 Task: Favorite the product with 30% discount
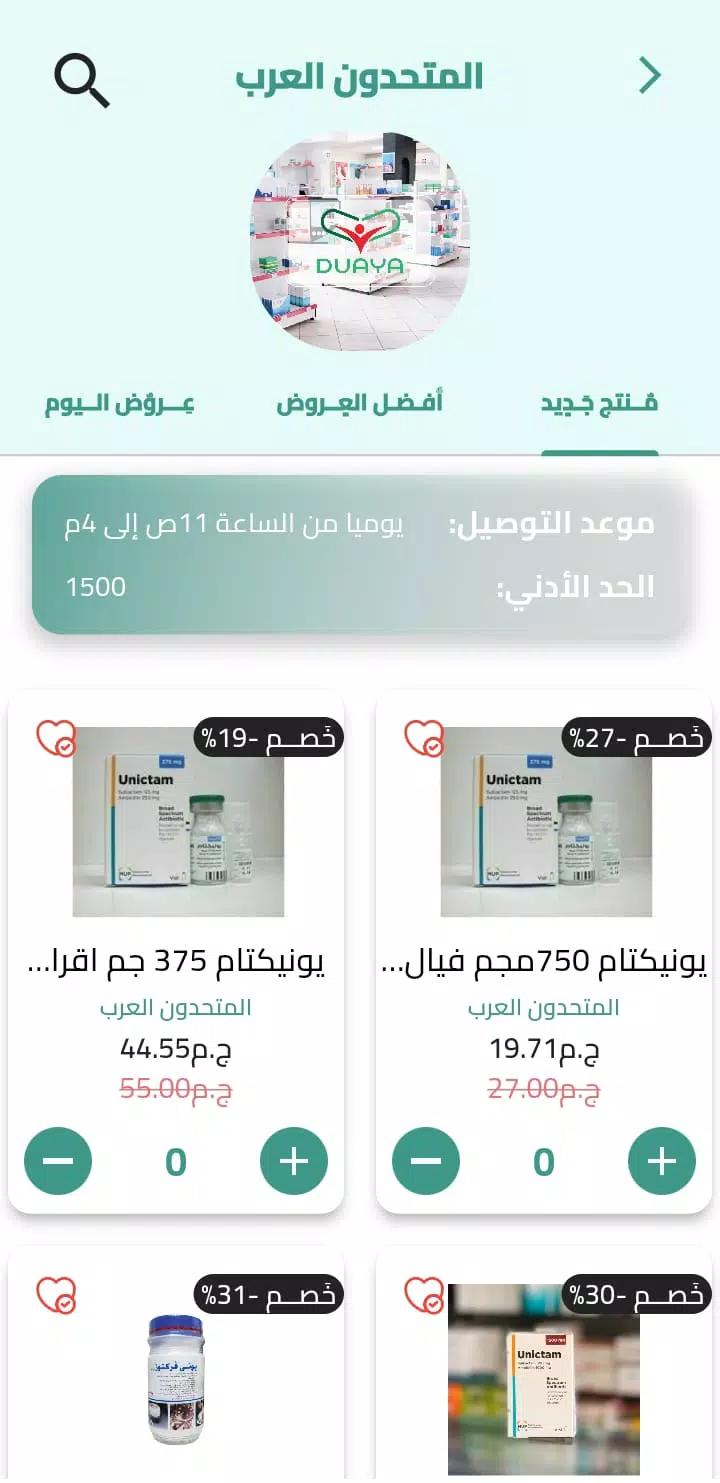pyautogui.click(x=423, y=1295)
